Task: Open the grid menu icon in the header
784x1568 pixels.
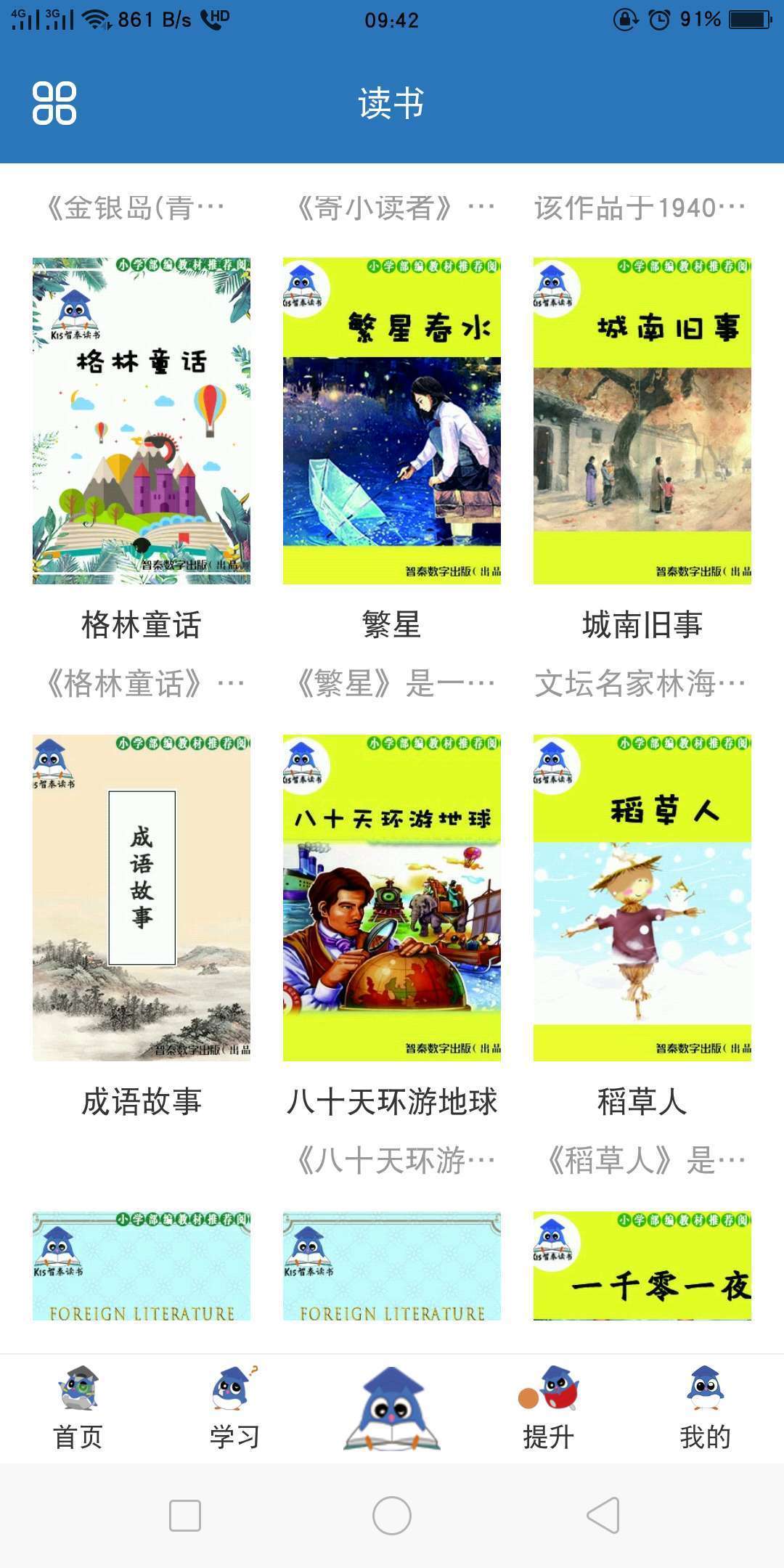Action: [x=54, y=103]
